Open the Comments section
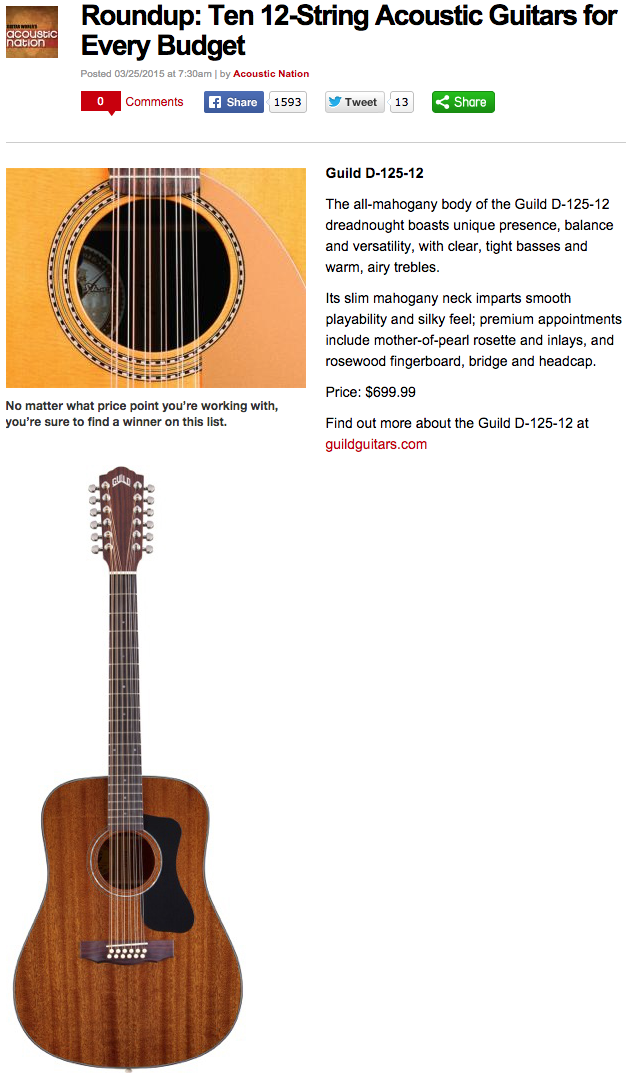This screenshot has width=635, height=1088. tap(154, 101)
